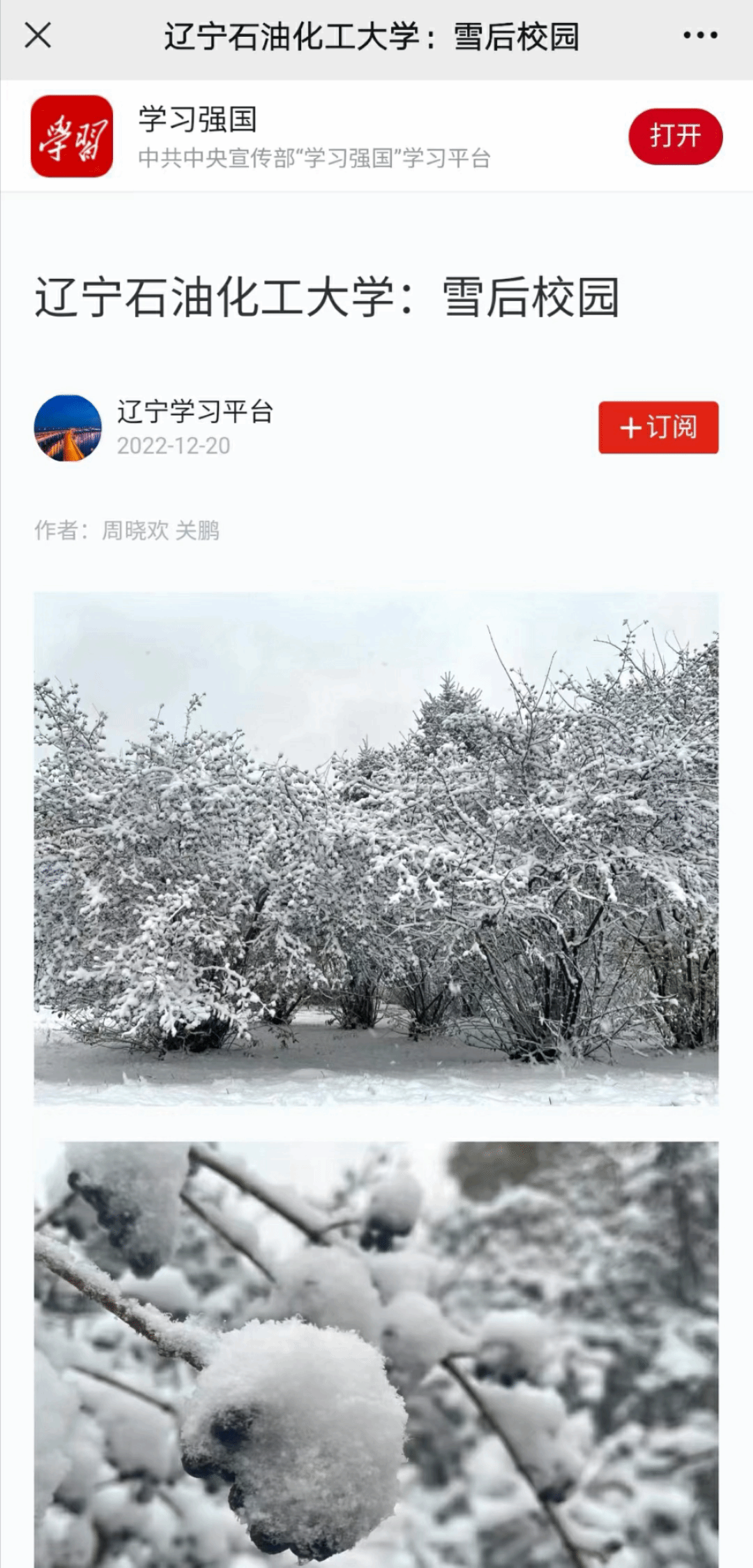View the snow-covered bushes photo
This screenshot has width=753, height=1568.
pyautogui.click(x=376, y=848)
